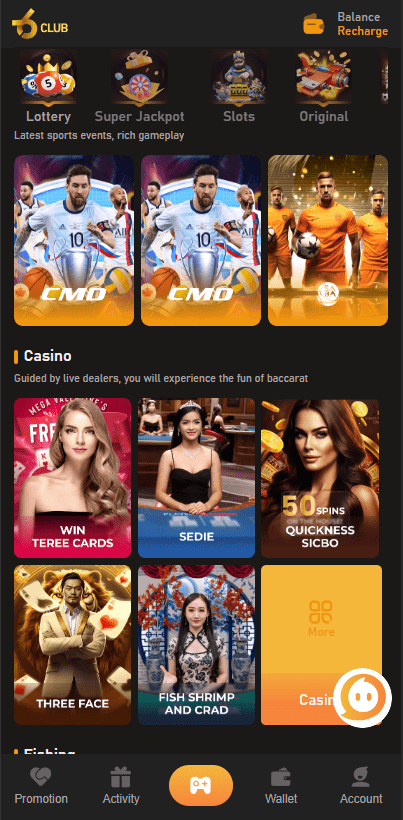Open the orange football team sports card
This screenshot has width=403, height=820.
(x=328, y=241)
